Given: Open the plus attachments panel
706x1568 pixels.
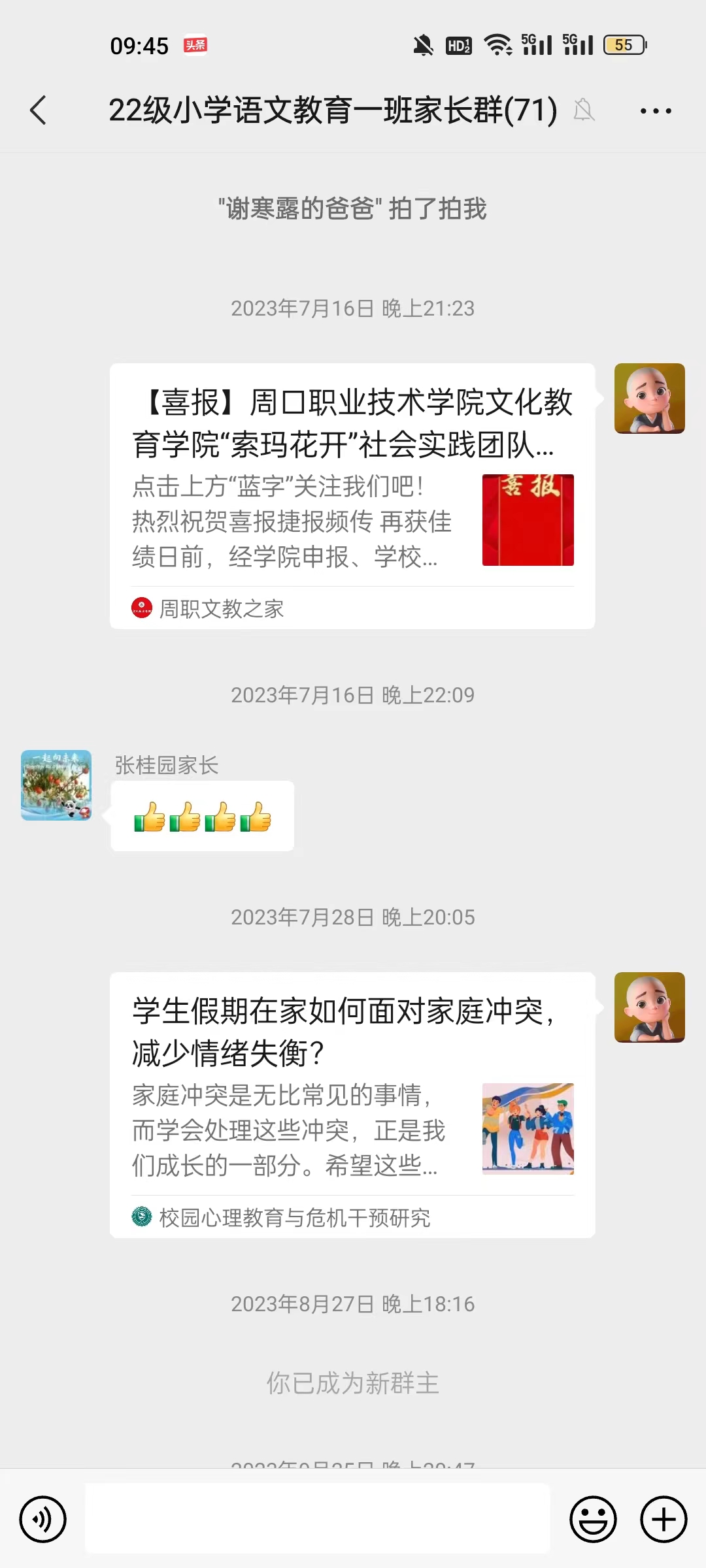Looking at the screenshot, I should [663, 1519].
